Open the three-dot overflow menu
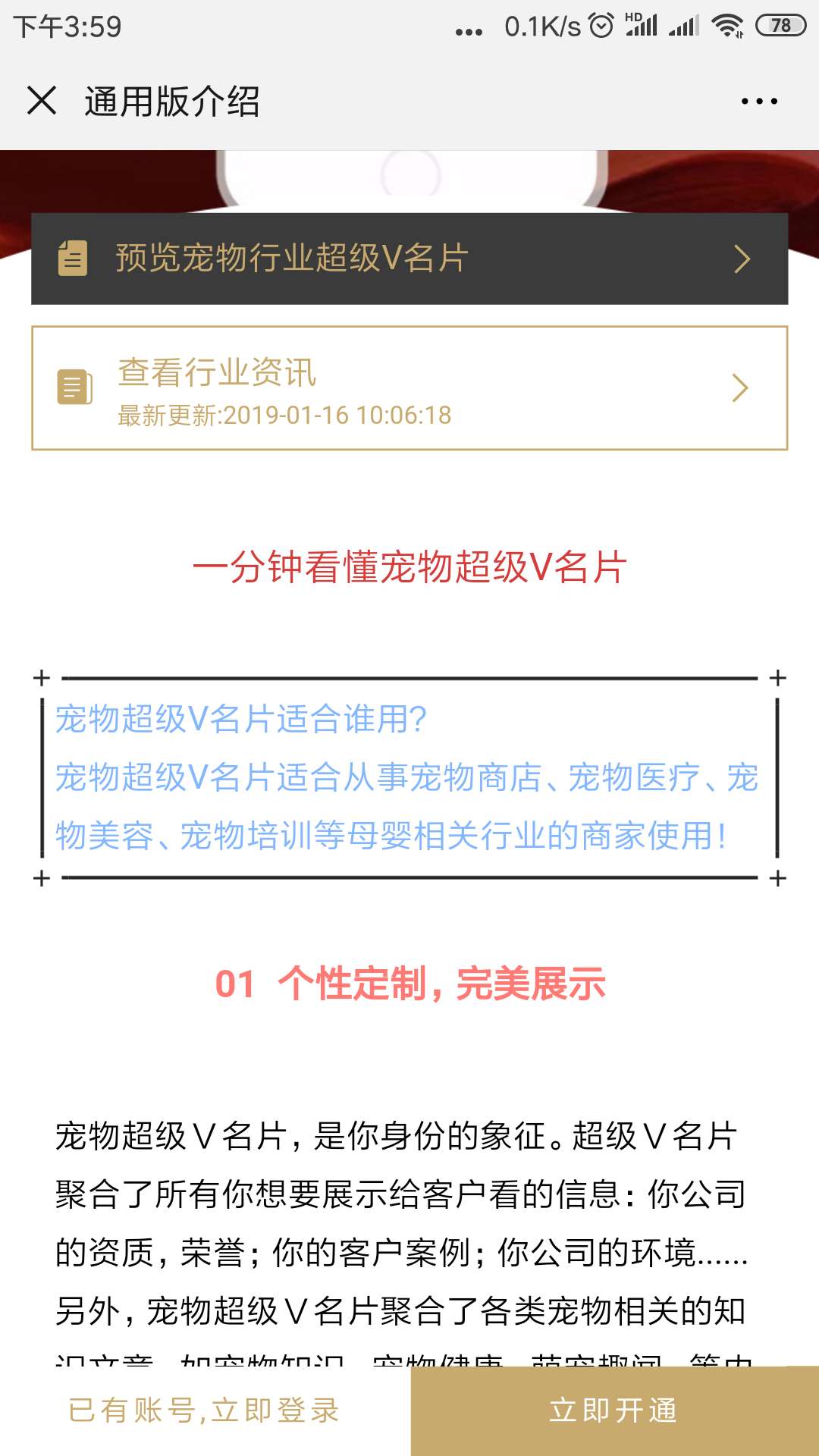This screenshot has width=819, height=1456. [x=759, y=101]
